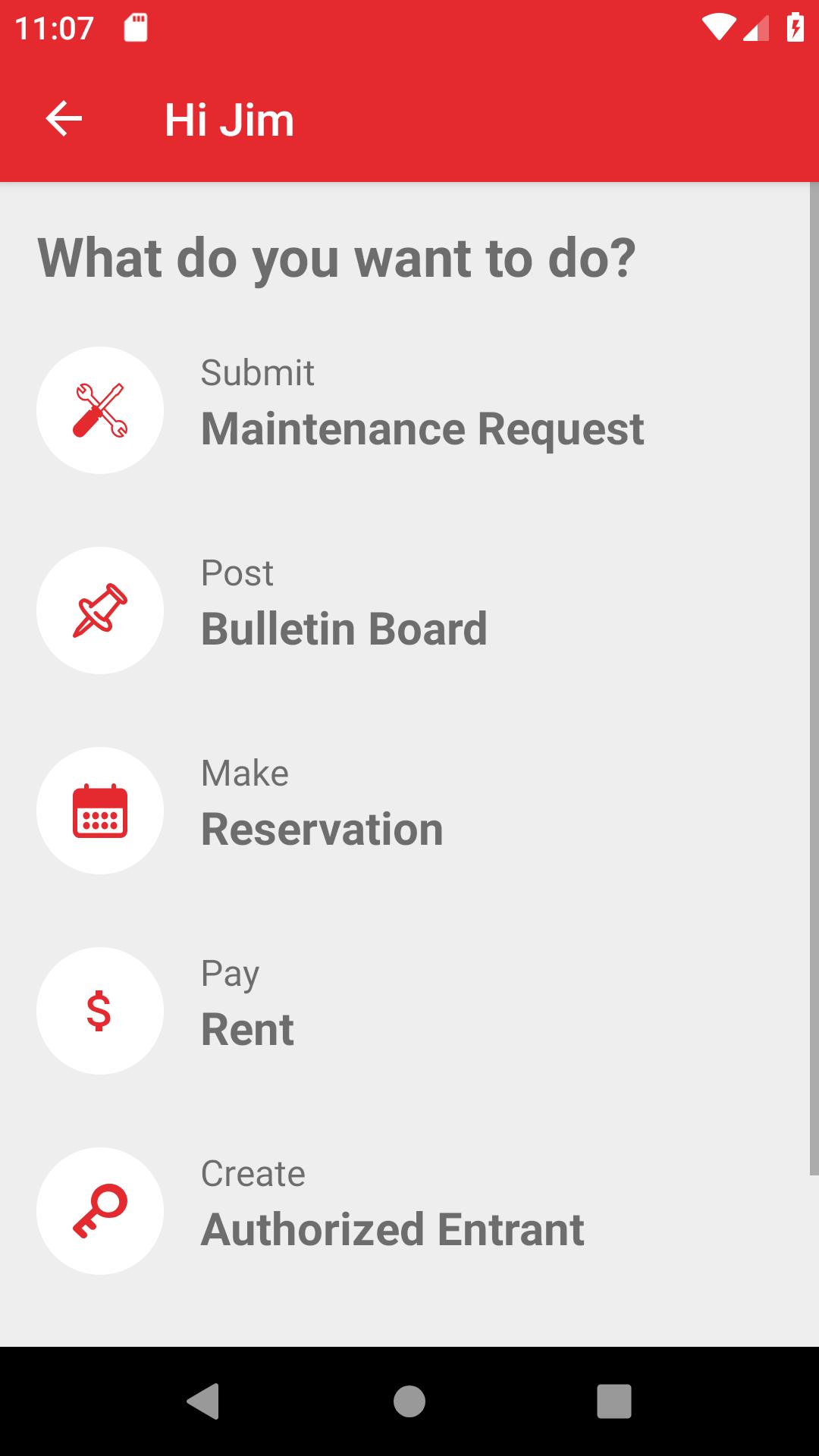The image size is (819, 1456).
Task: Open recent apps from navigation bar
Action: (614, 1401)
